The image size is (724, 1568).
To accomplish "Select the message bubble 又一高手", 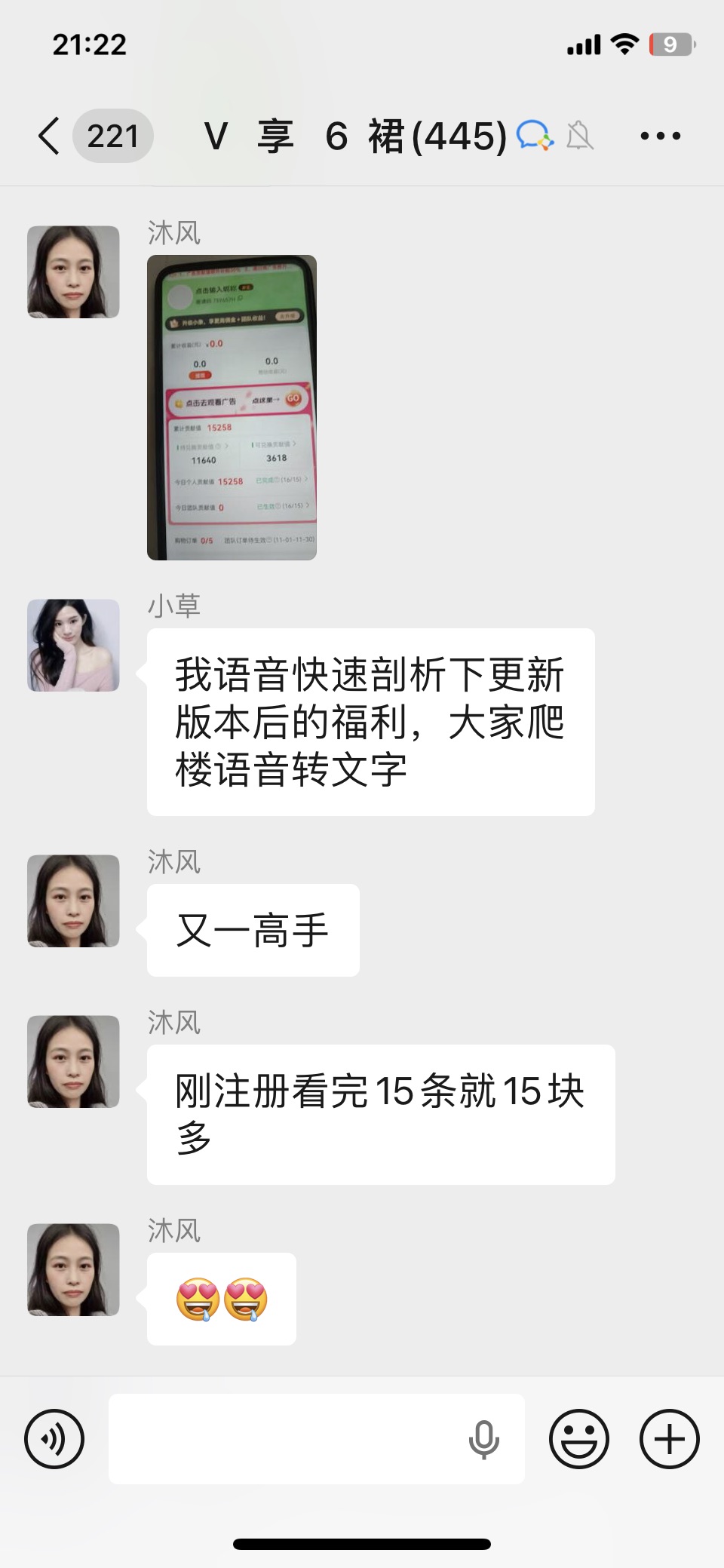I will (x=253, y=930).
